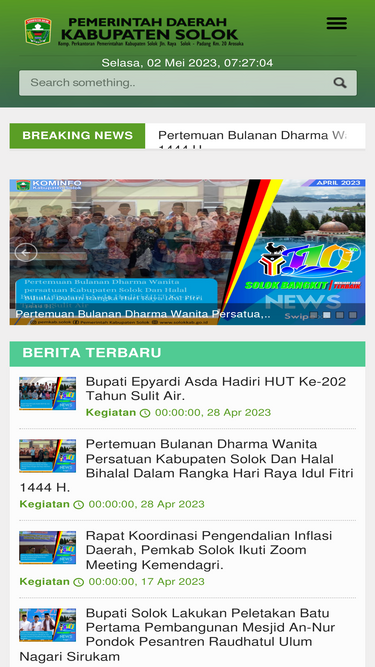
Task: Open the Dharma Wanita slider banner
Action: coord(188,252)
